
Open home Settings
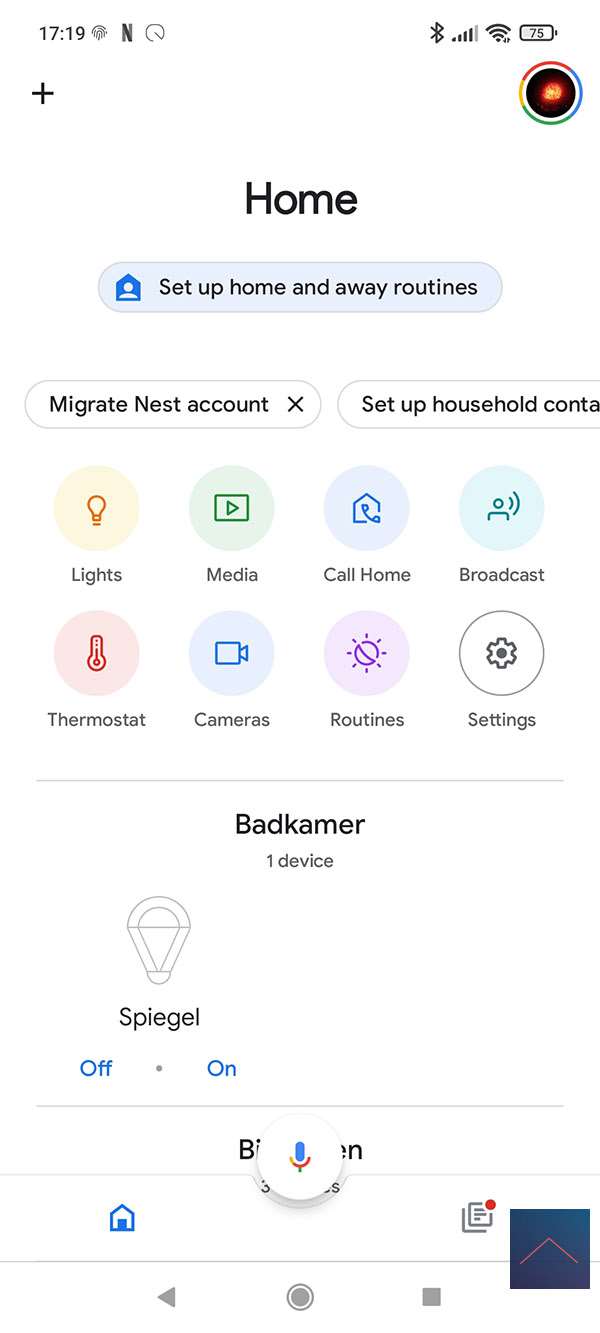[x=501, y=654]
